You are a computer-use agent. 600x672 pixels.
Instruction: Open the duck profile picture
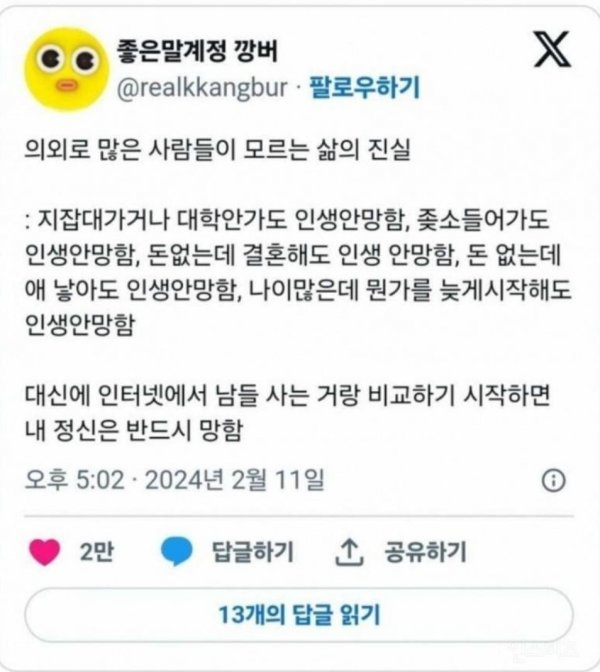(64, 71)
